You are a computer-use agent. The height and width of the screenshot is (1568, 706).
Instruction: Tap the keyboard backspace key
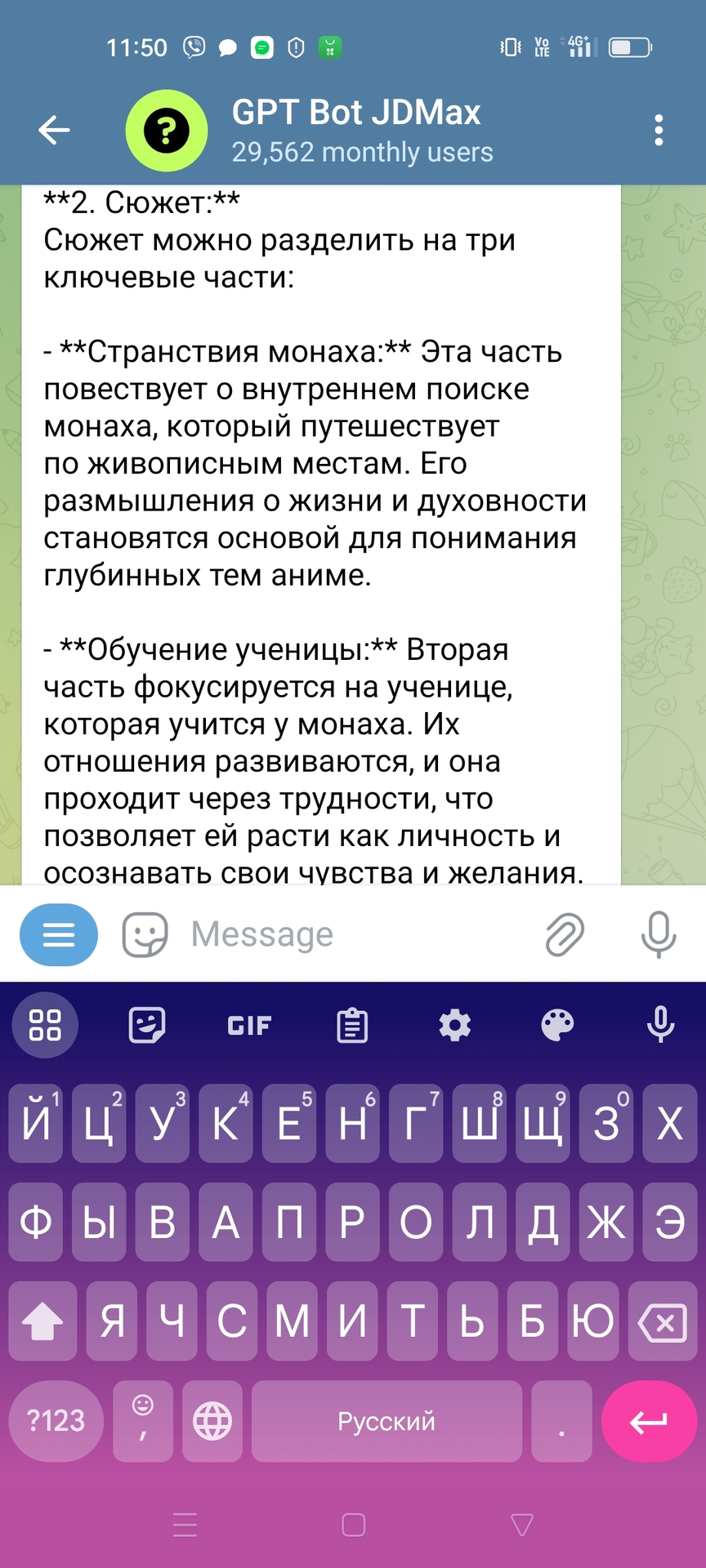[x=662, y=1321]
